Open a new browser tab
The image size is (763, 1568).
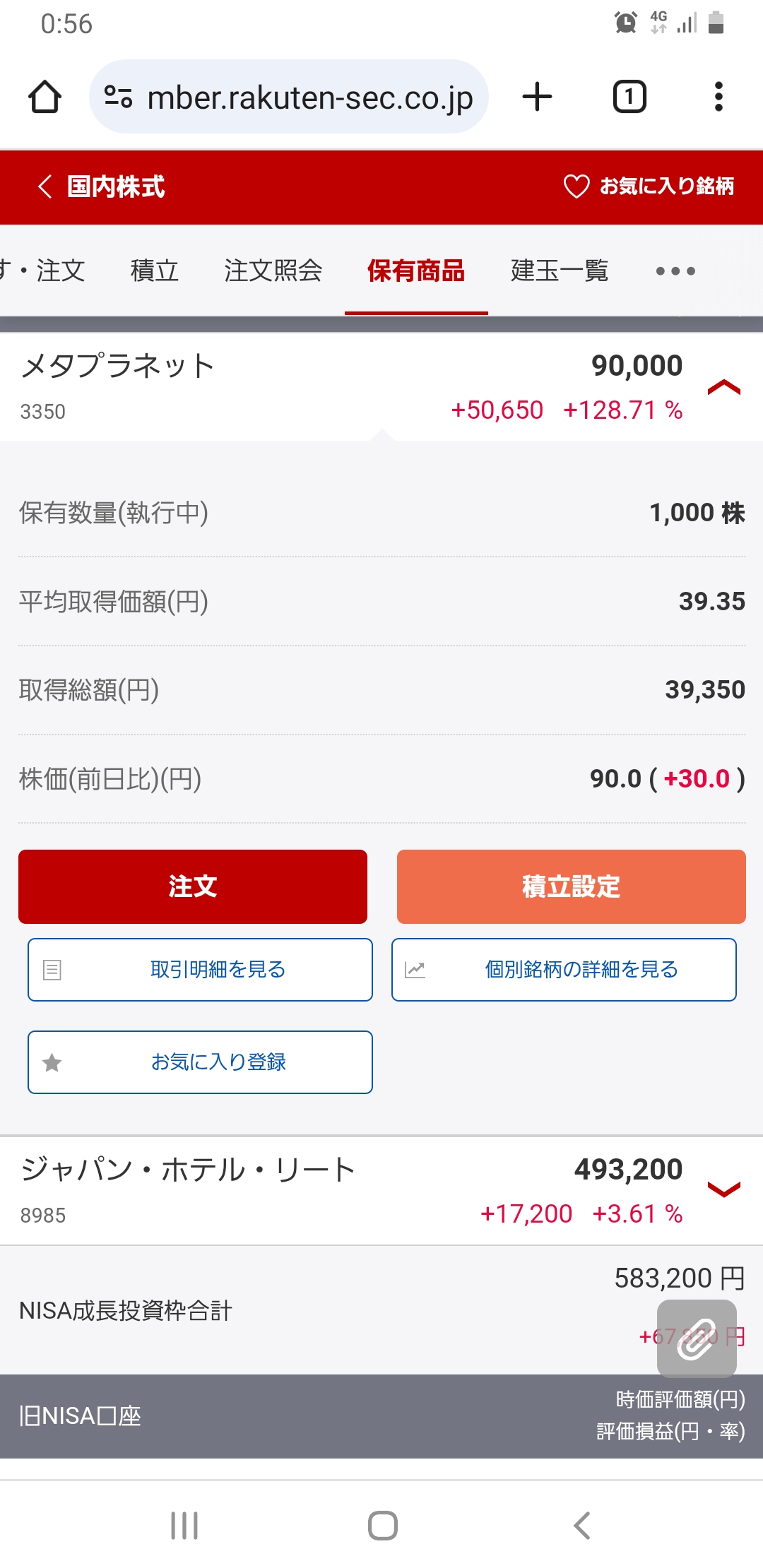point(537,97)
